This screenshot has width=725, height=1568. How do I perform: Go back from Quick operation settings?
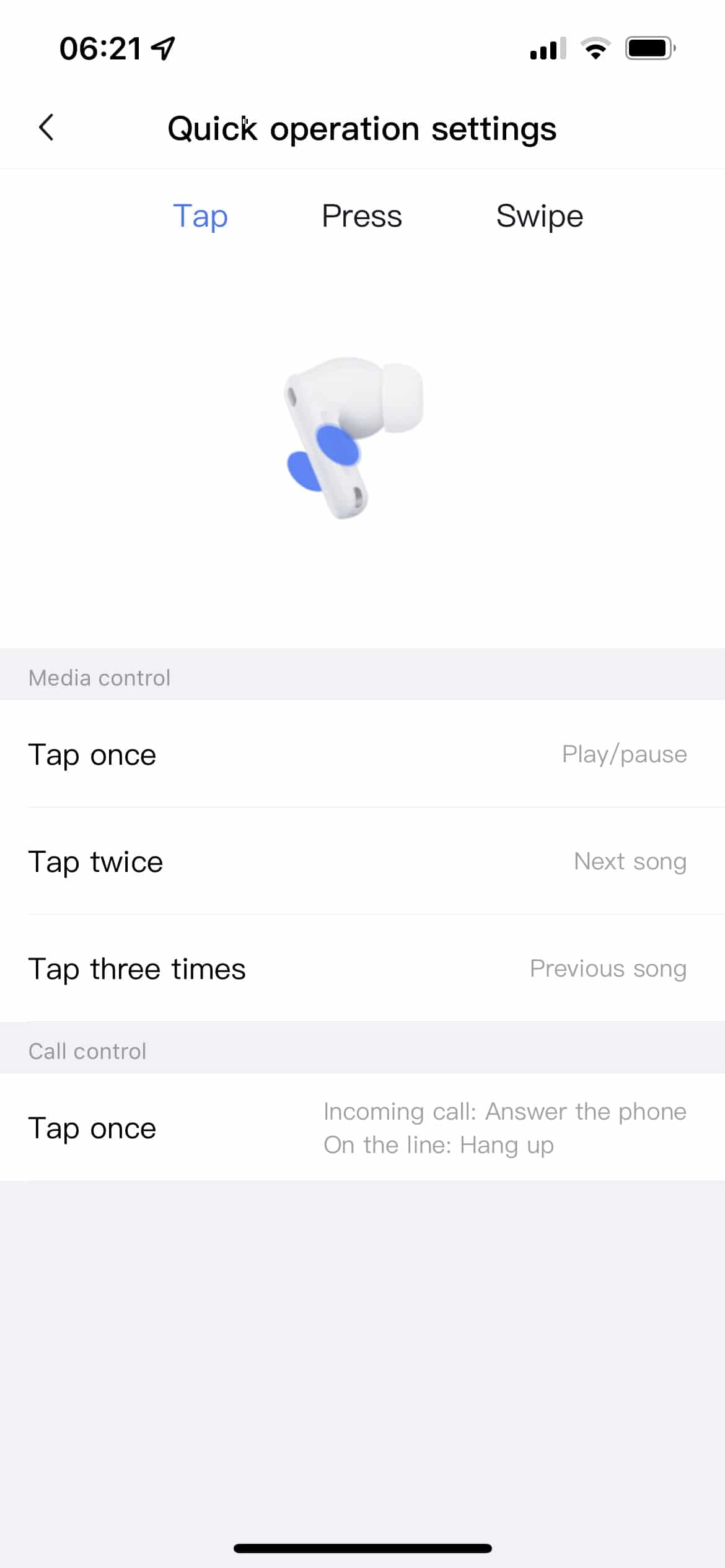[x=46, y=128]
